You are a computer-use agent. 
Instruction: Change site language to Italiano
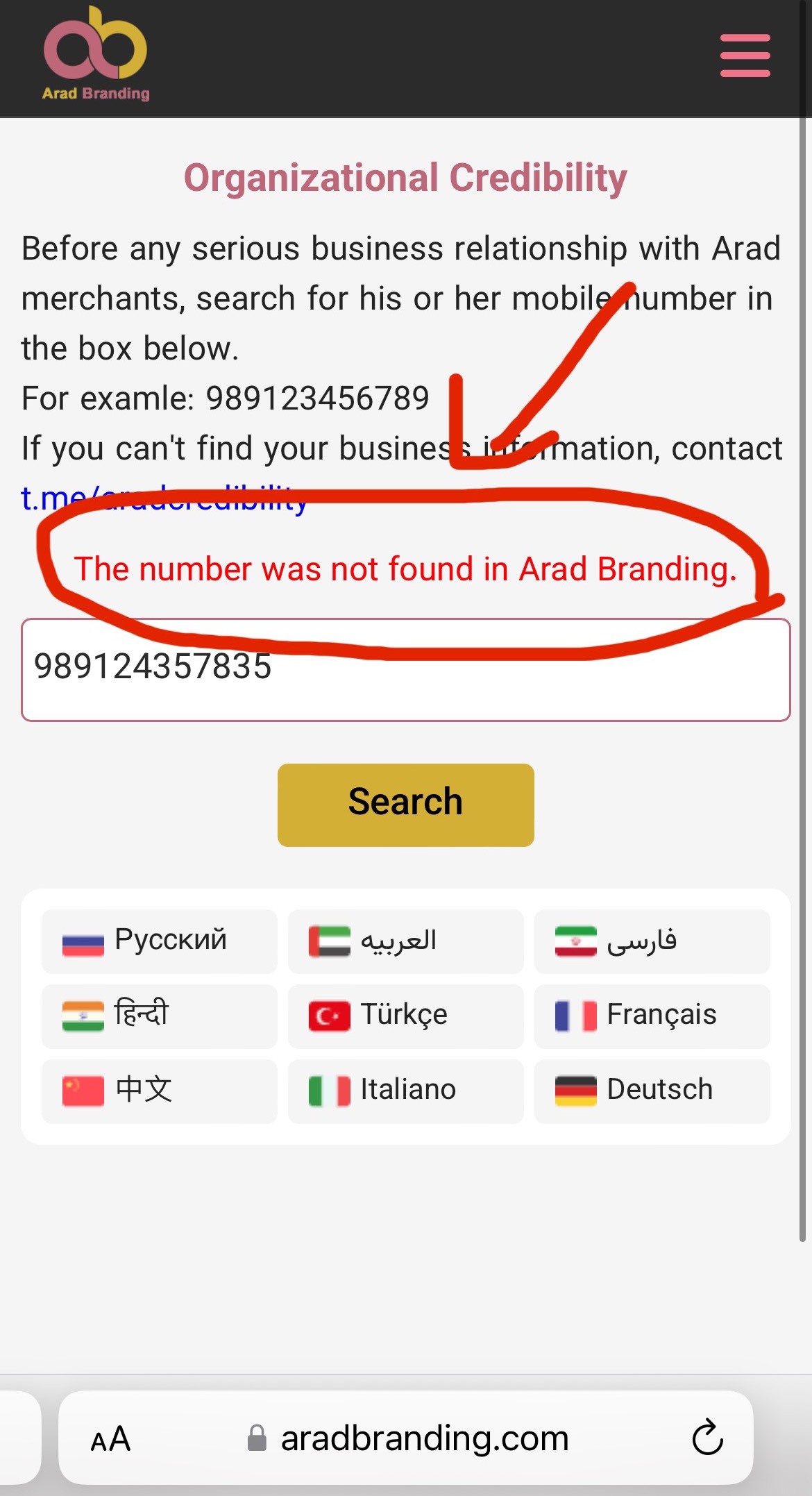click(405, 1091)
